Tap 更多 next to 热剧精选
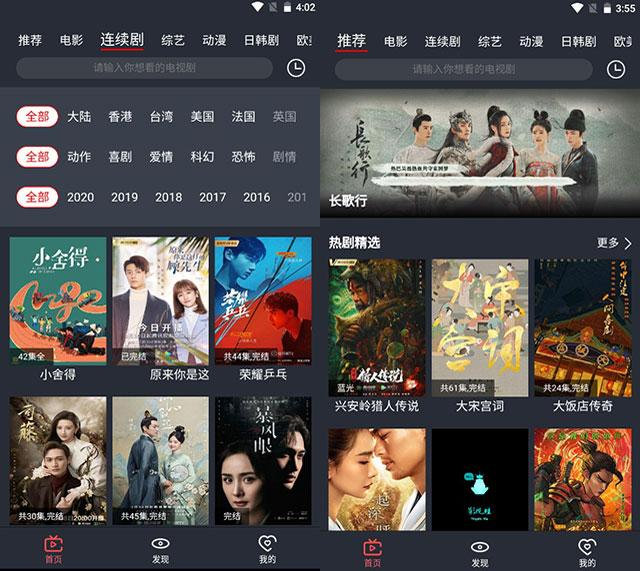This screenshot has height=571, width=640. pyautogui.click(x=613, y=243)
